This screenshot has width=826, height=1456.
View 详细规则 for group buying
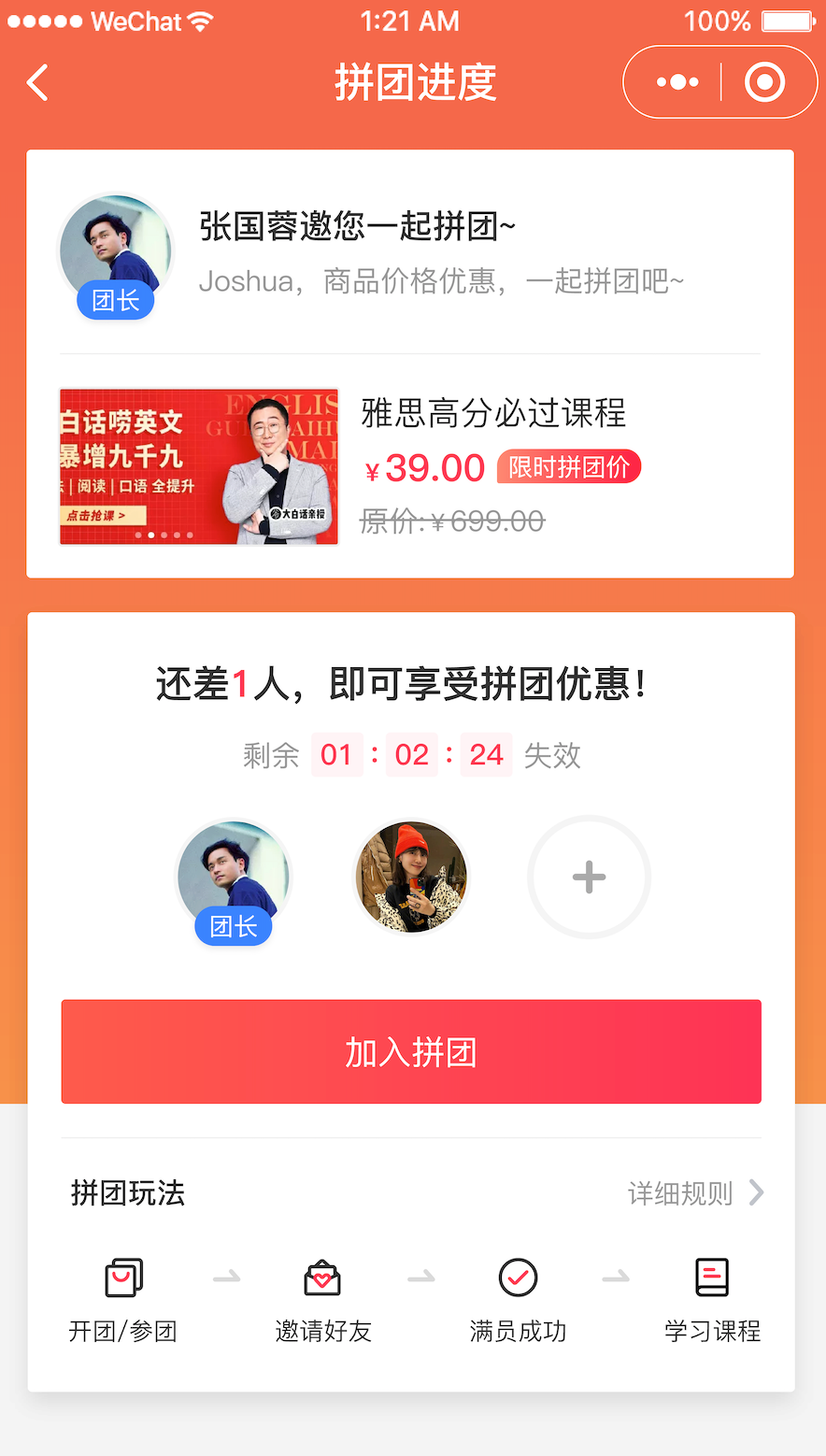pyautogui.click(x=695, y=1193)
